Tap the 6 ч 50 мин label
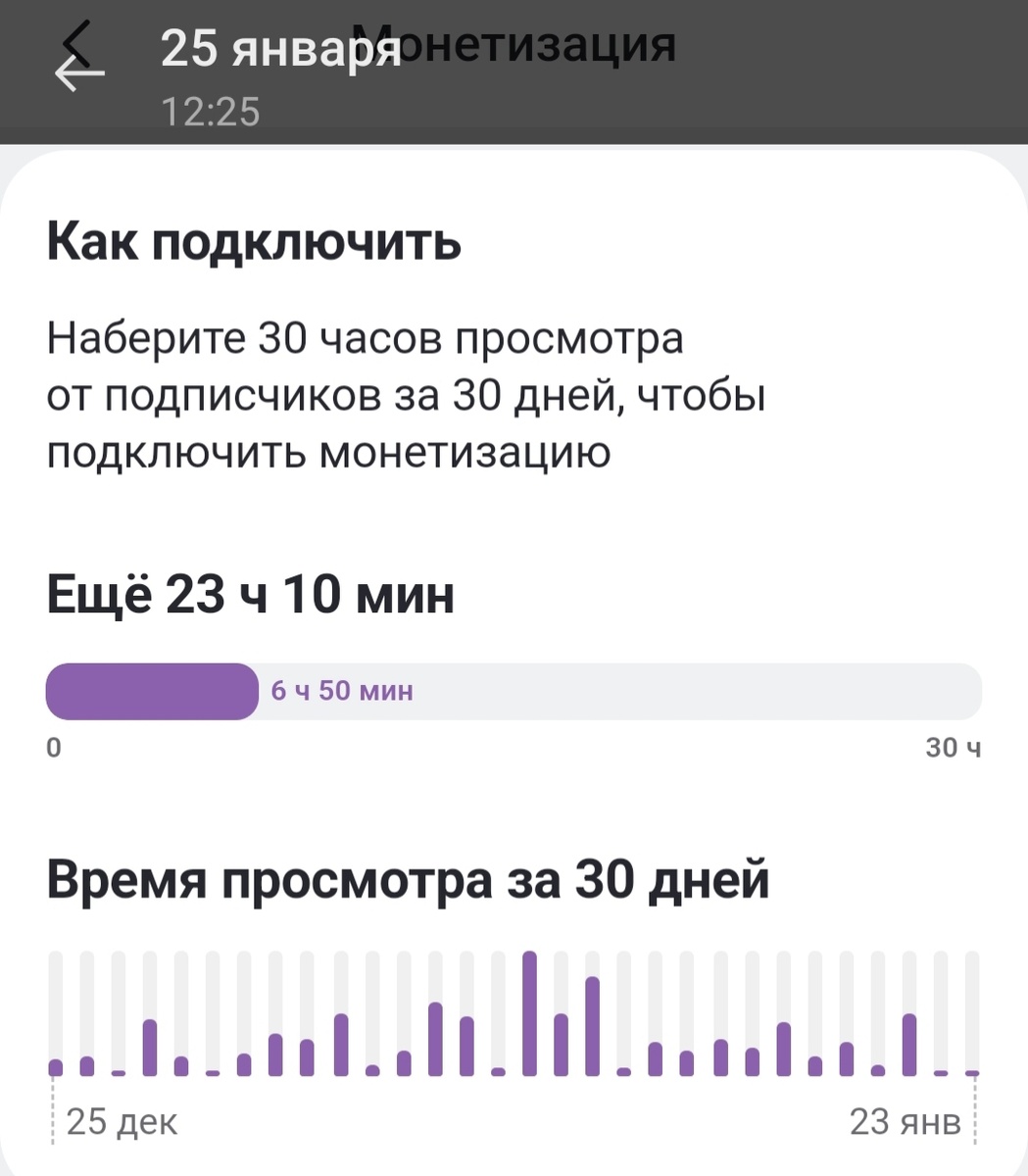1028x1176 pixels. click(342, 691)
